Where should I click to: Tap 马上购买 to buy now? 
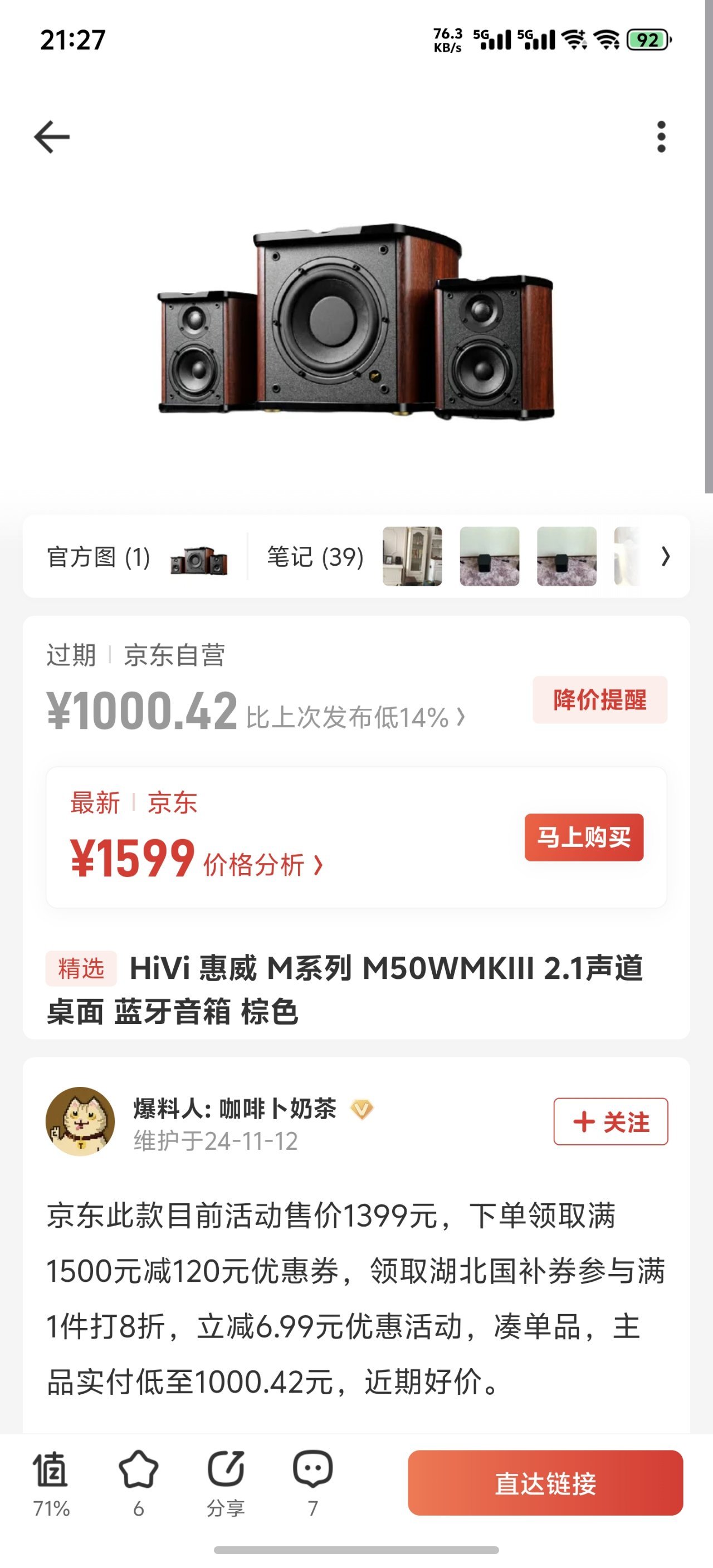pos(583,837)
